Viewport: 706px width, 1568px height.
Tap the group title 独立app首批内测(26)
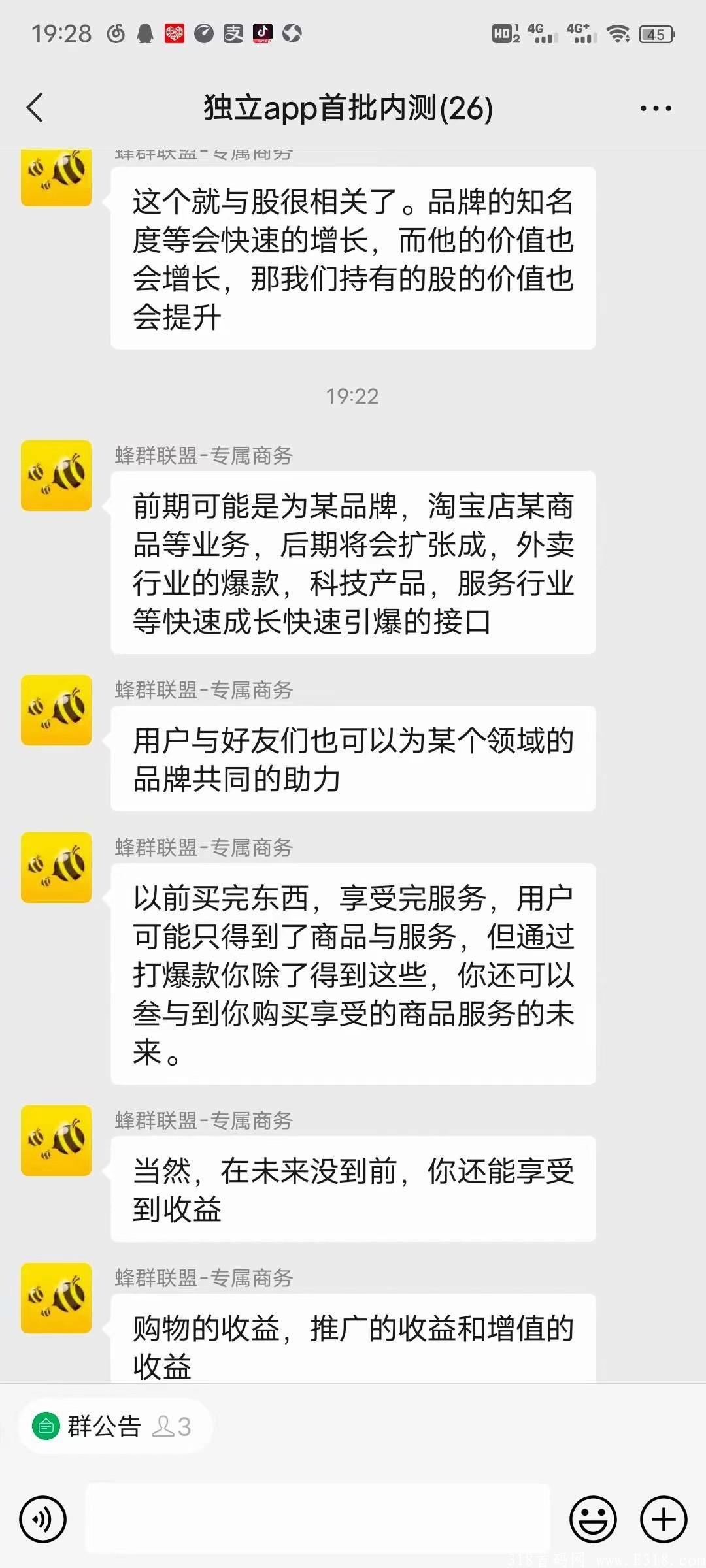346,108
